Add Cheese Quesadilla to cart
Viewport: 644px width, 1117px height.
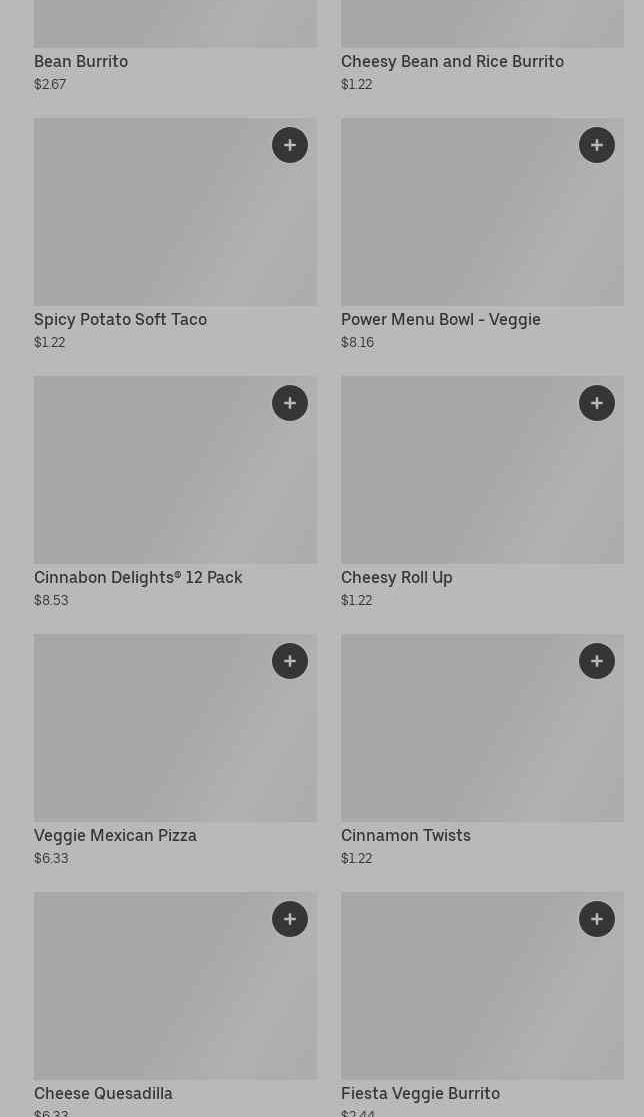tap(290, 919)
